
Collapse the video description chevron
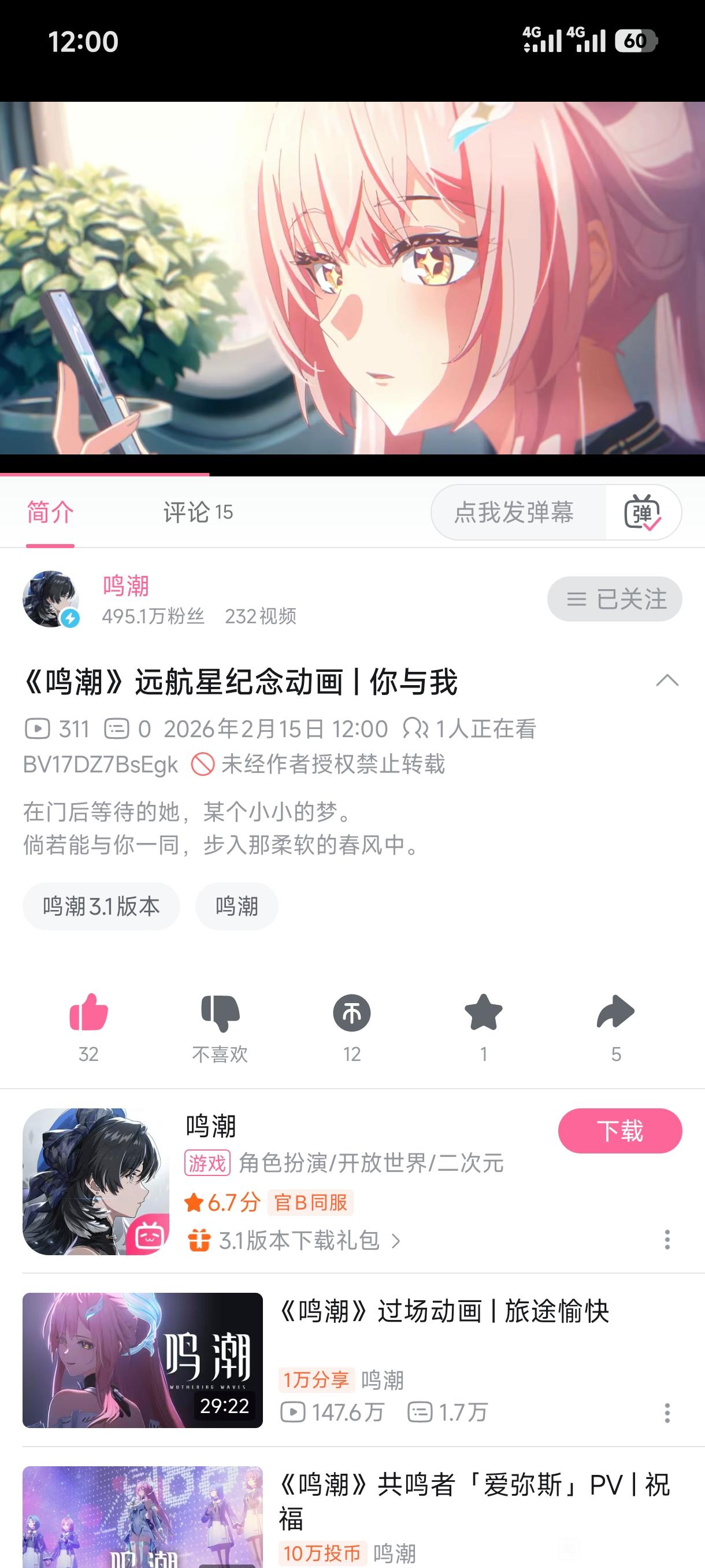coord(667,681)
